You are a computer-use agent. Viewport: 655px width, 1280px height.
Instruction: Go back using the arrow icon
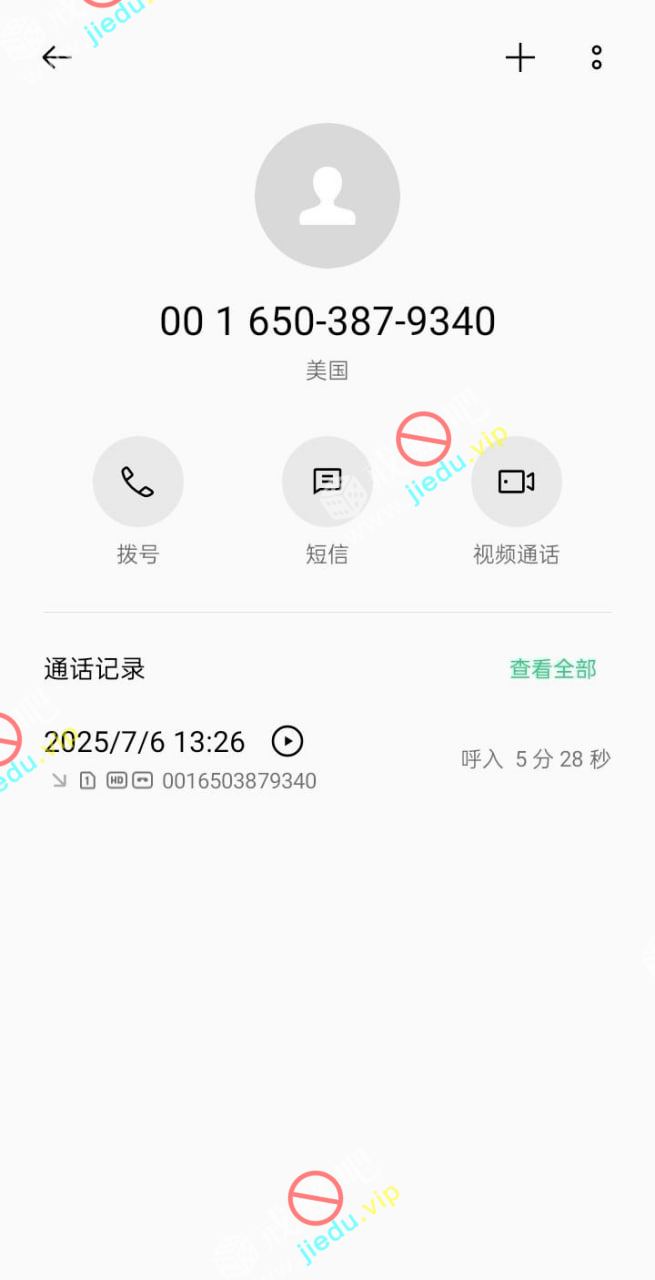(56, 58)
